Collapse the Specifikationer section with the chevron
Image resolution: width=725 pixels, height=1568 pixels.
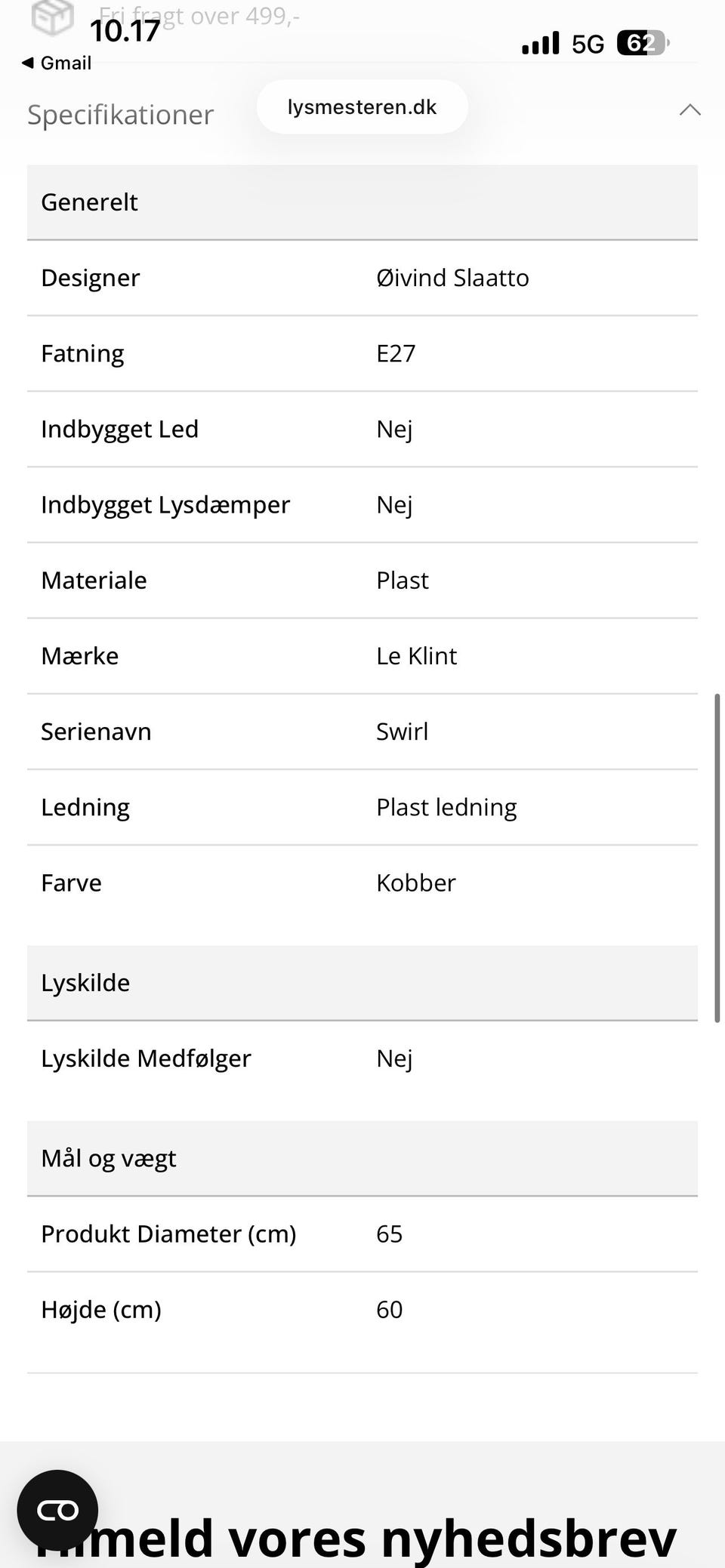pos(690,110)
